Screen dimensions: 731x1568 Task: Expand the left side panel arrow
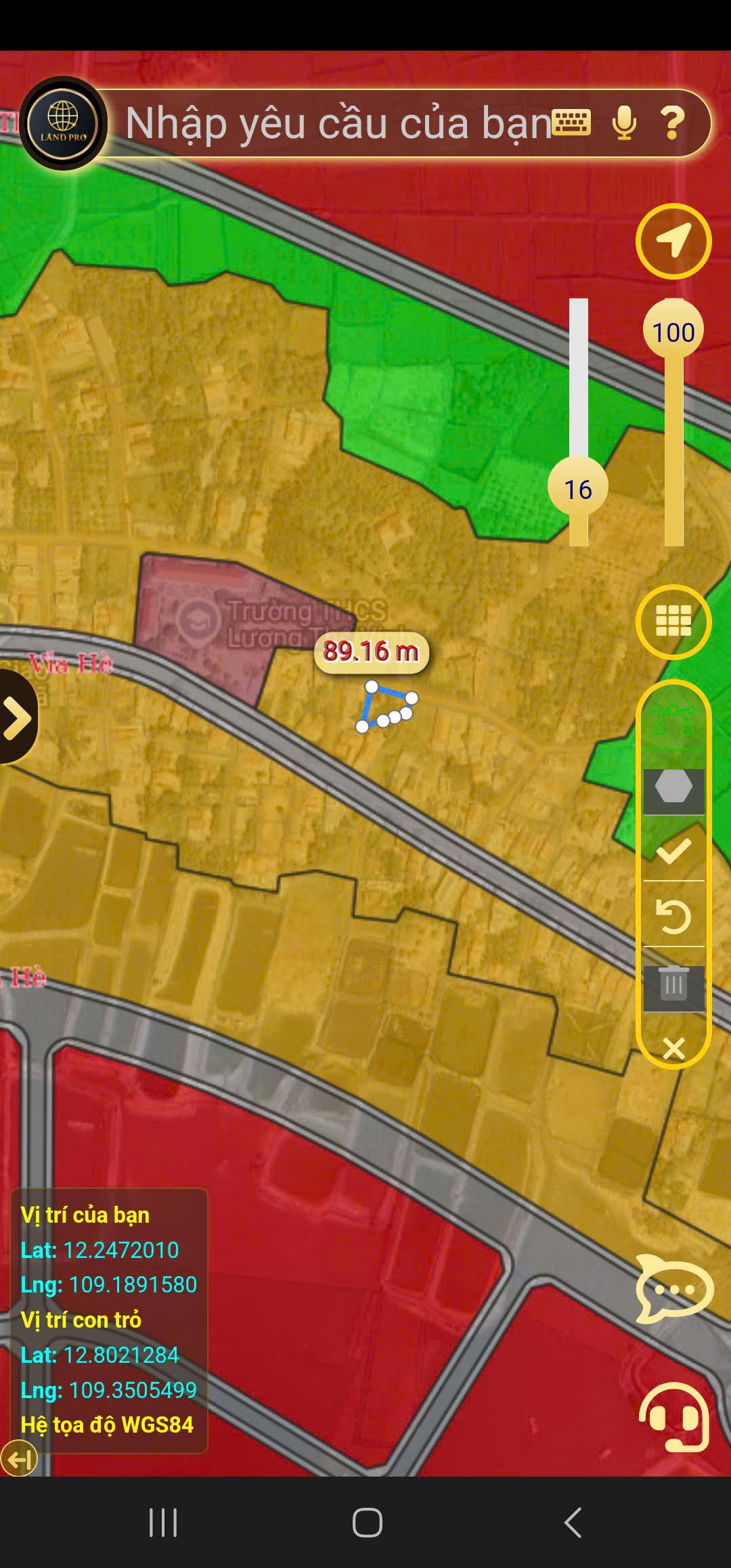17,717
